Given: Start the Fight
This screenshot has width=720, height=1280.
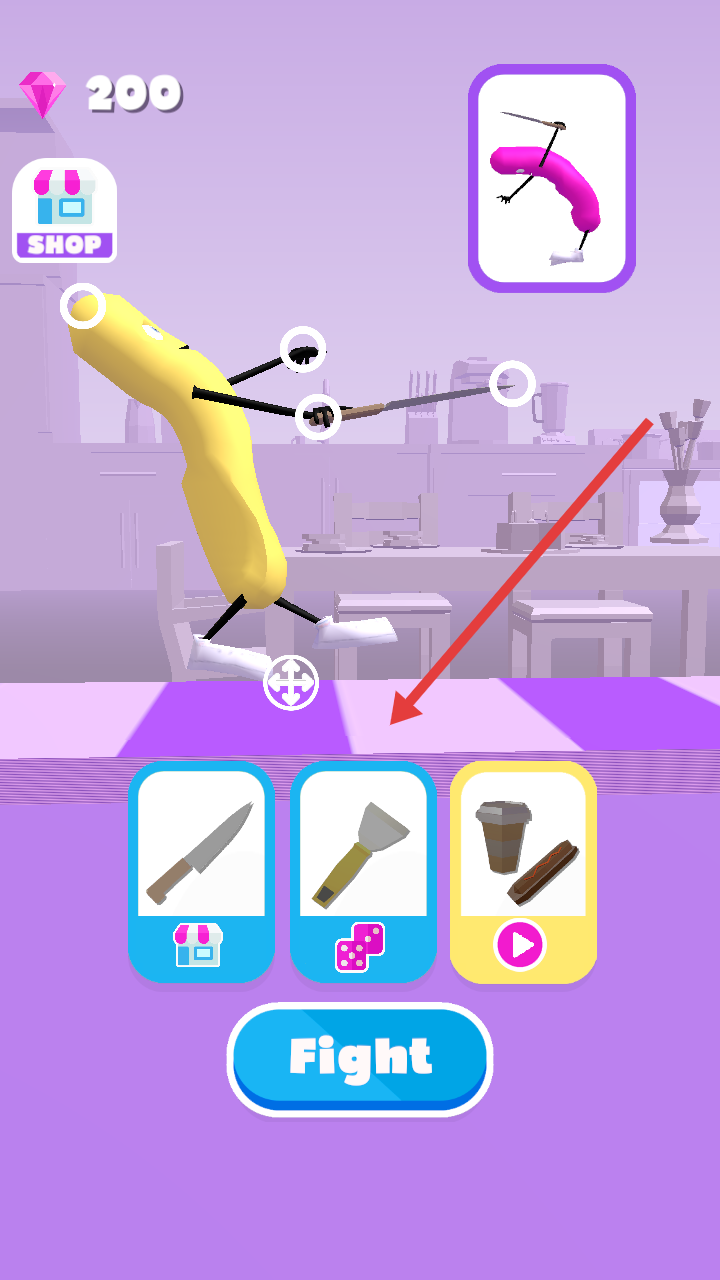Looking at the screenshot, I should coord(360,1058).
